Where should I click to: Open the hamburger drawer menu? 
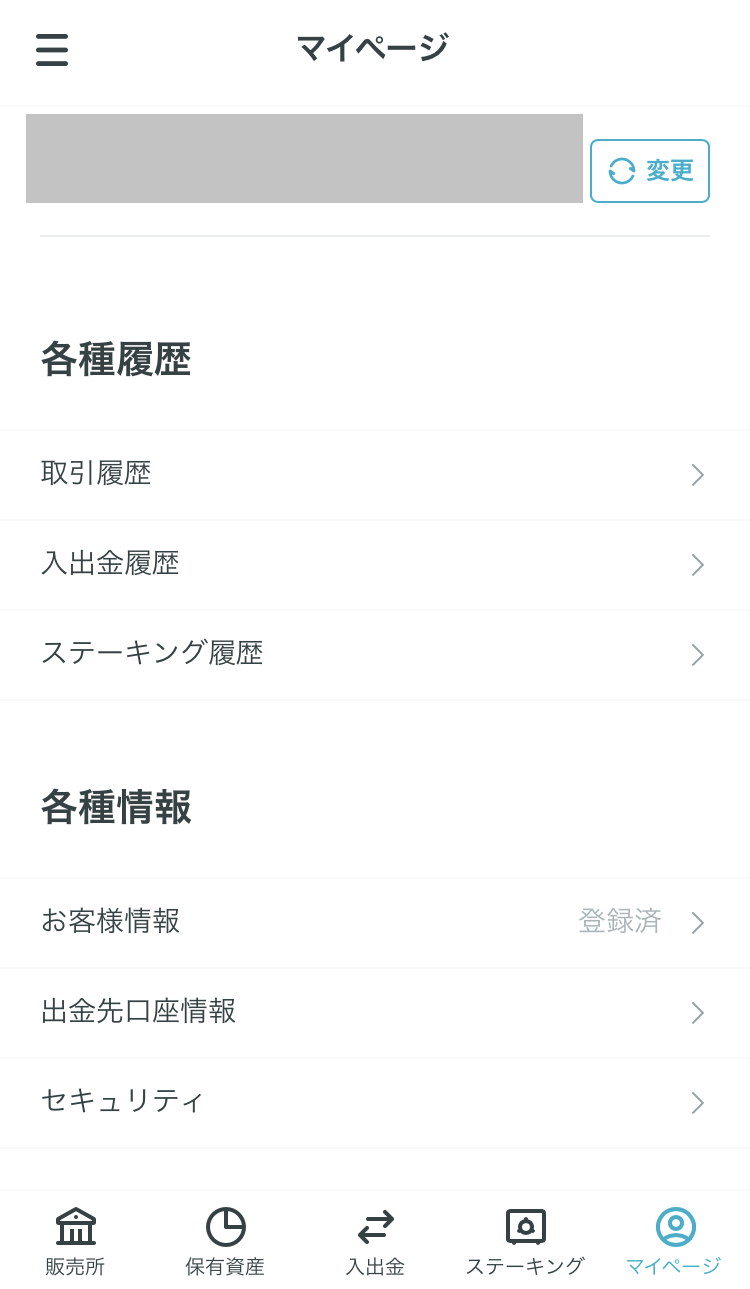[x=52, y=50]
